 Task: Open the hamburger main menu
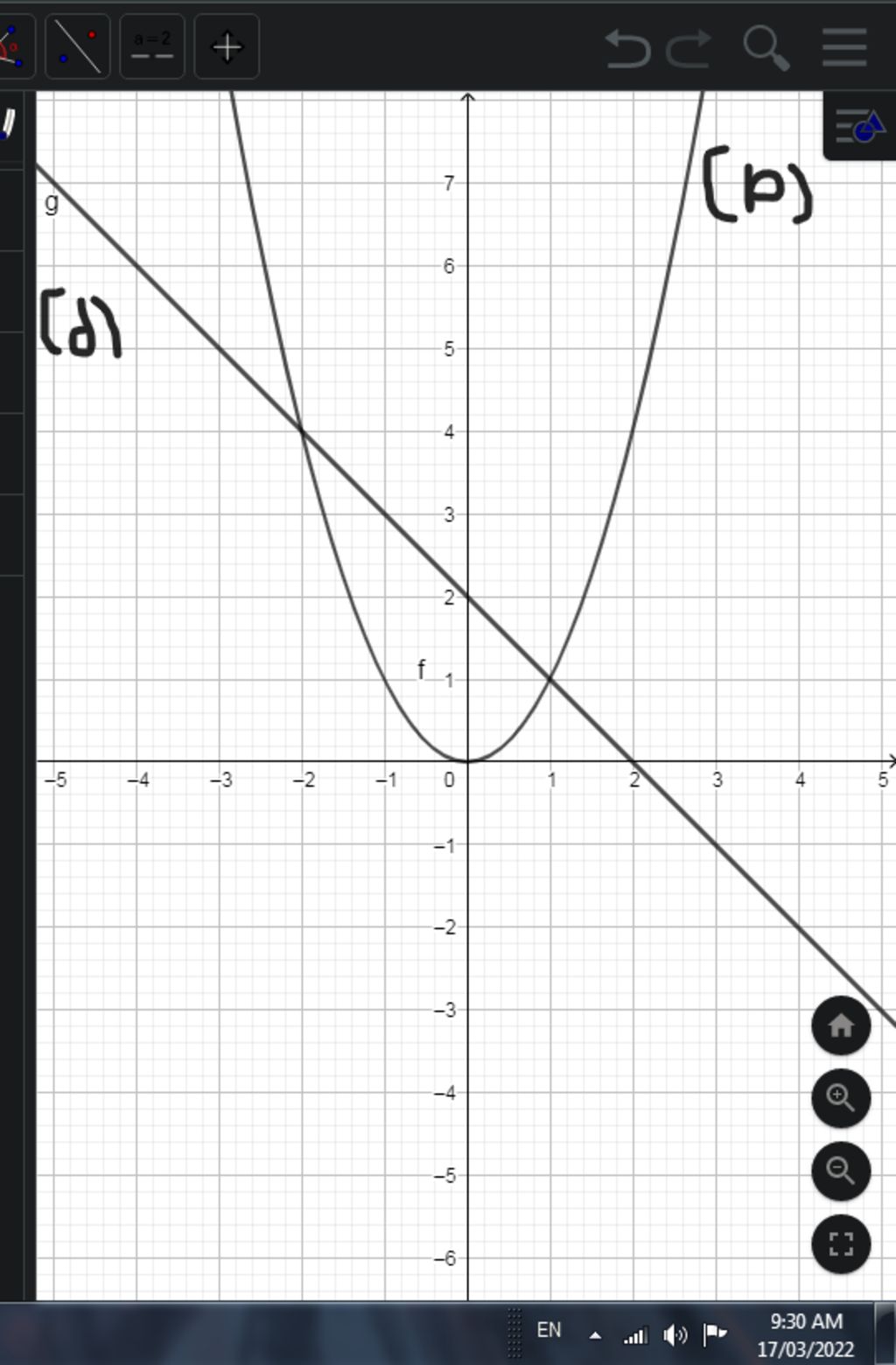844,47
